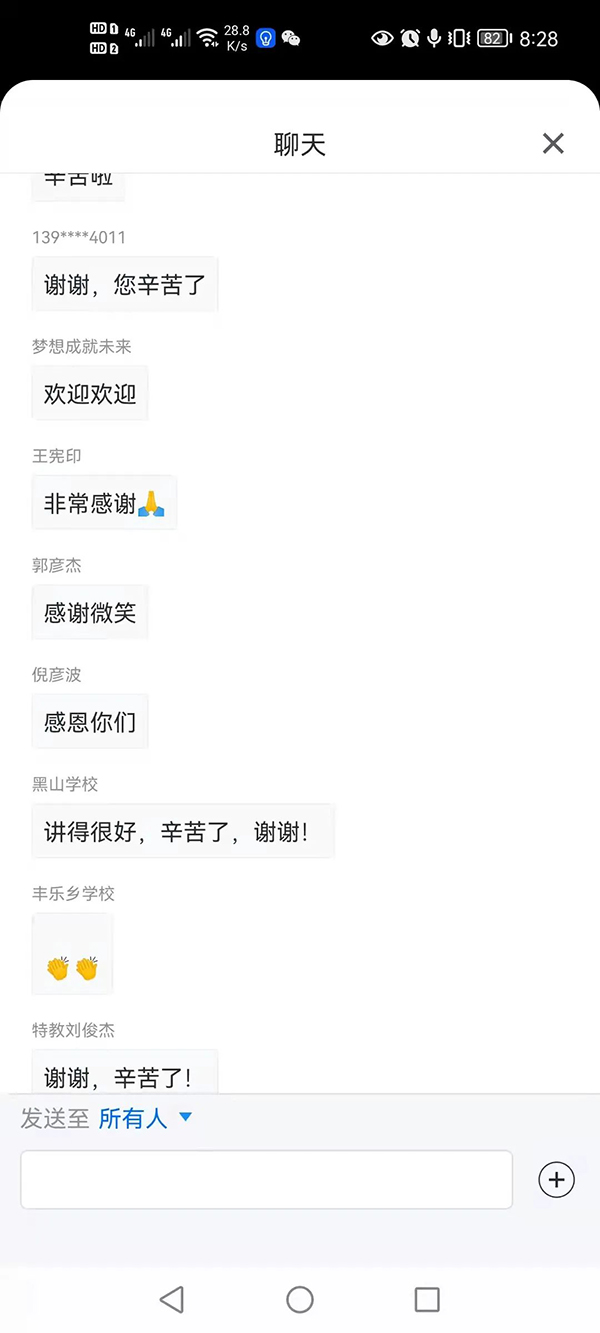The height and width of the screenshot is (1333, 600).
Task: Close the 聊天 chat panel
Action: 553,143
